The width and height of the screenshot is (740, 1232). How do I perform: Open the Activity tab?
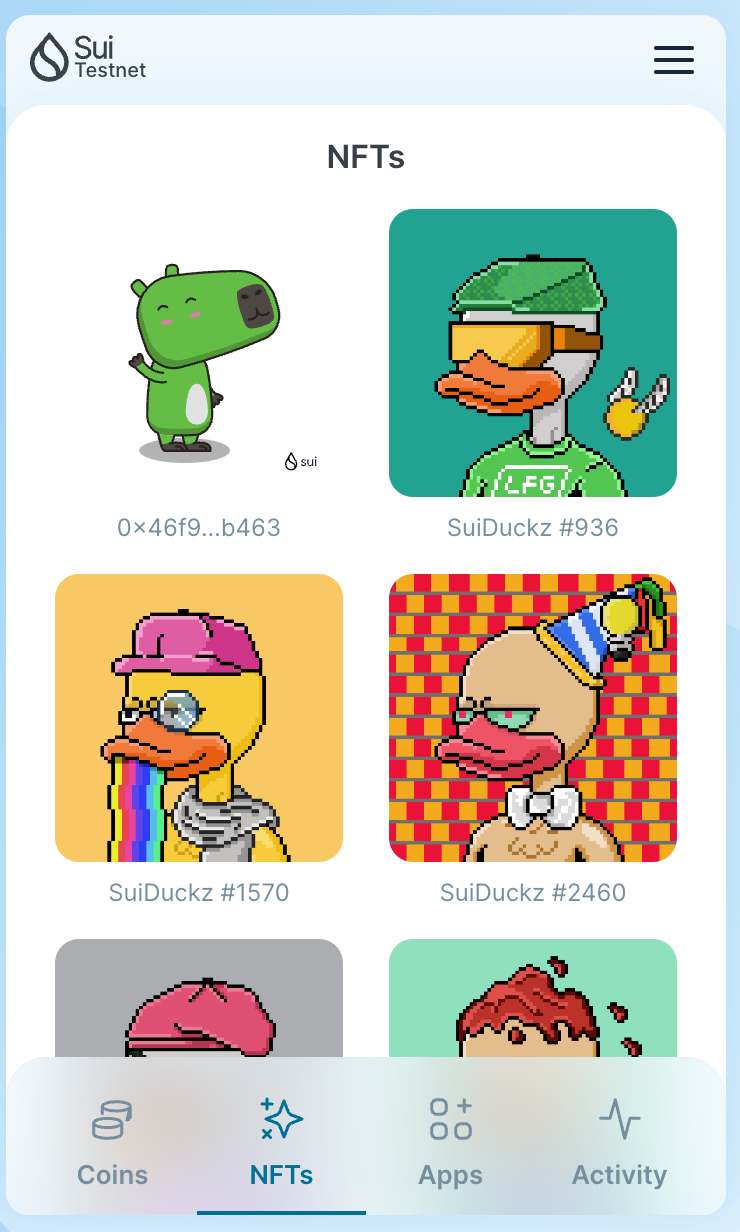(619, 1142)
